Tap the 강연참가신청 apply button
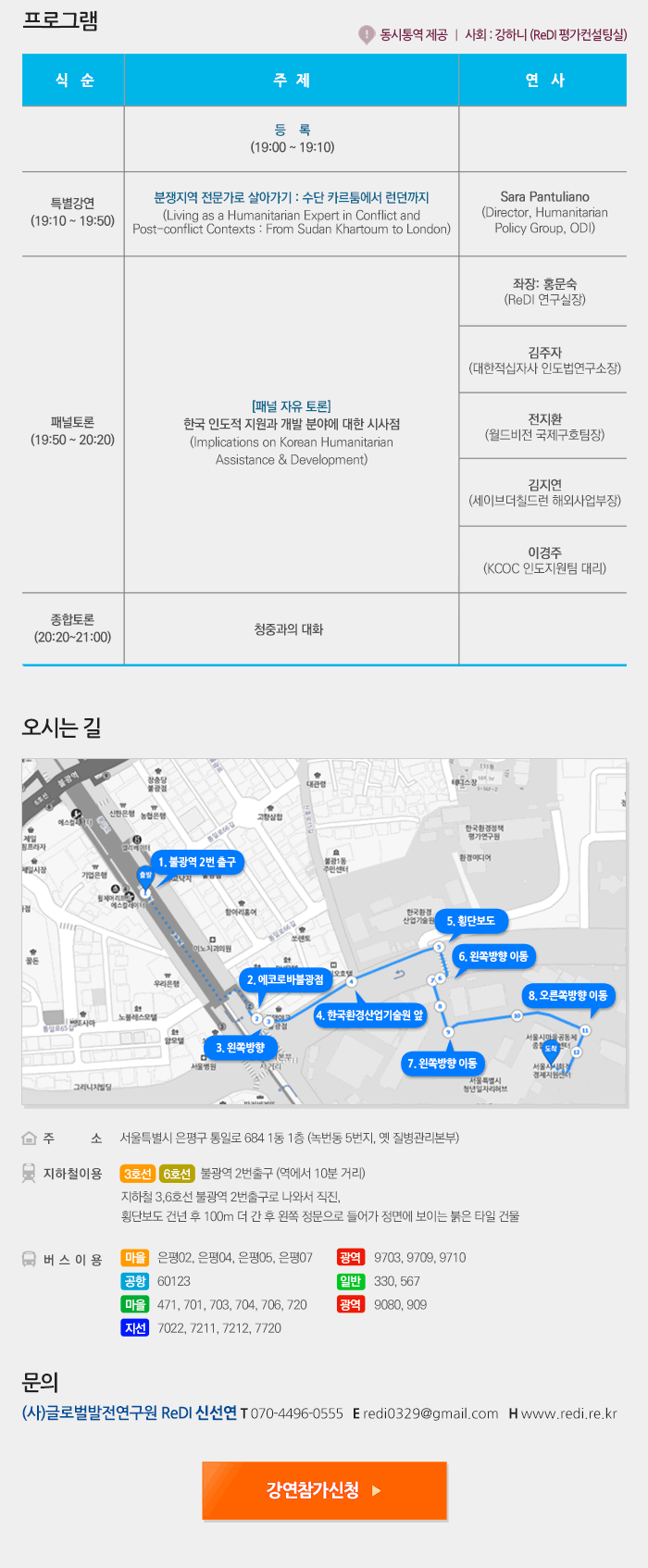 coord(324,1490)
